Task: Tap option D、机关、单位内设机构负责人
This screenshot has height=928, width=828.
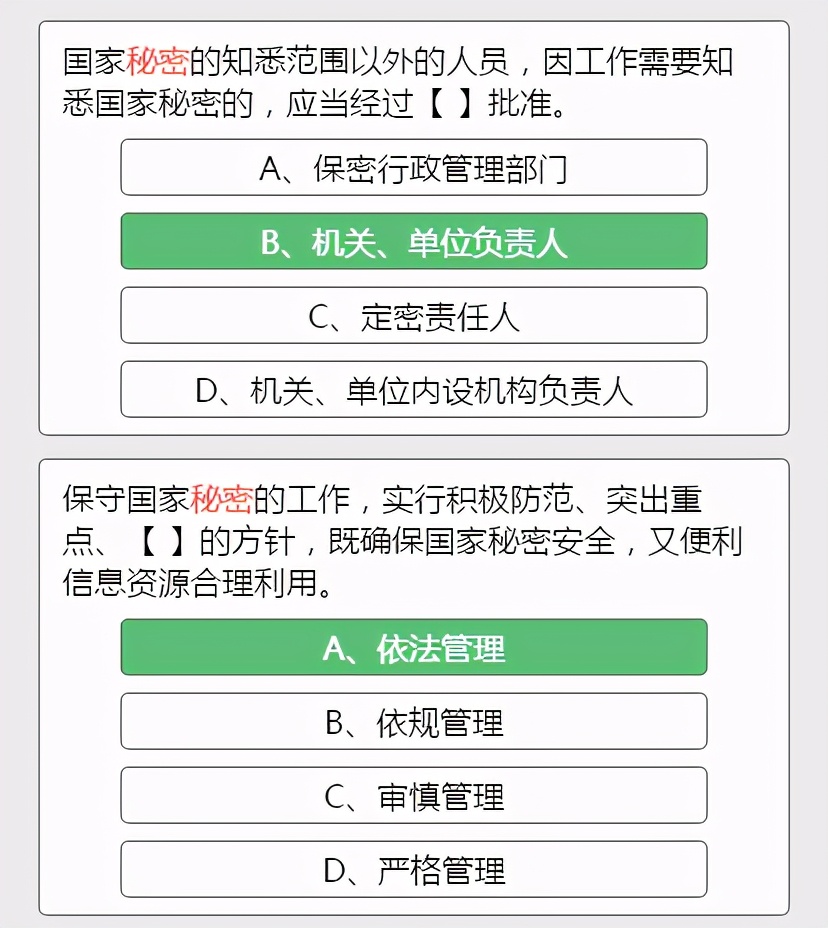Action: (x=413, y=389)
